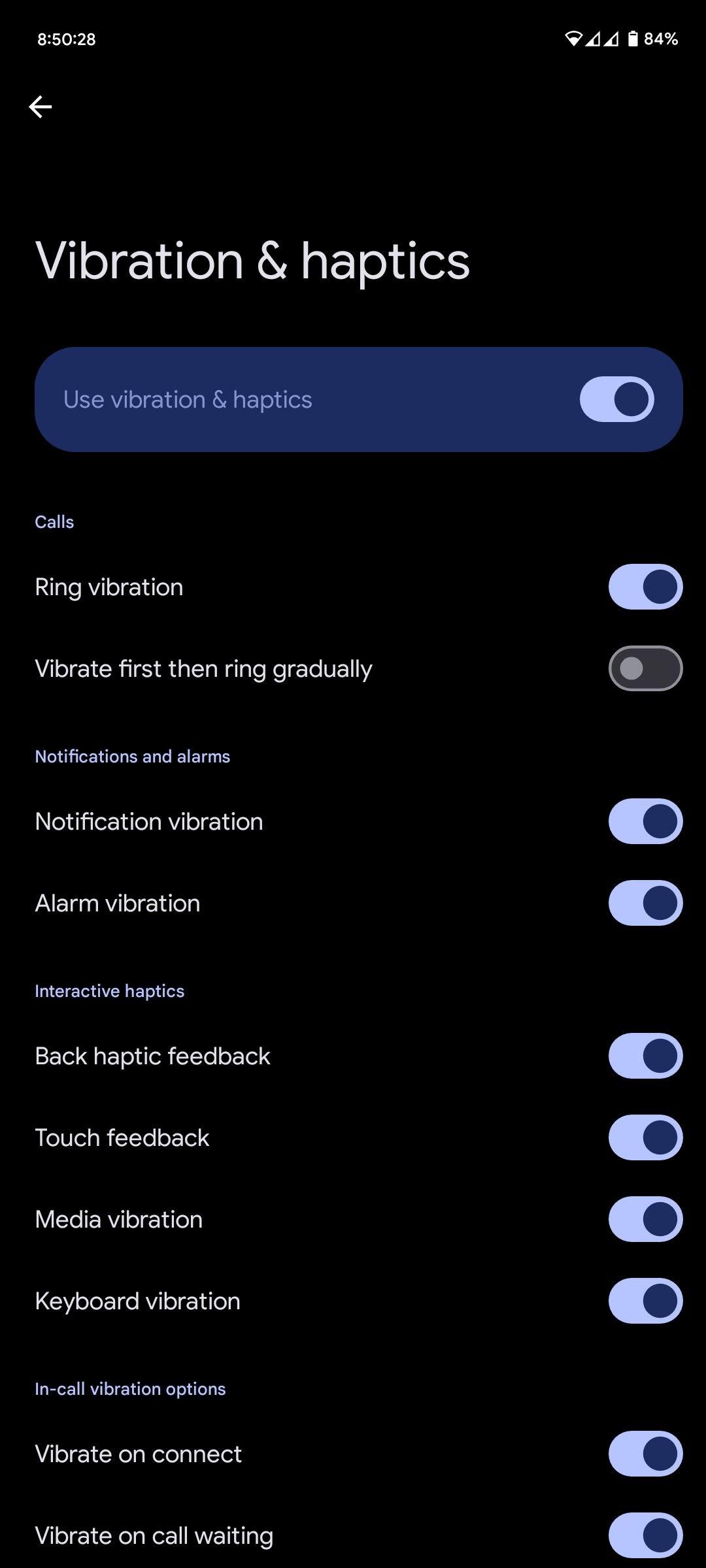706x1568 pixels.
Task: Turn off Vibrate on connect
Action: point(645,1454)
